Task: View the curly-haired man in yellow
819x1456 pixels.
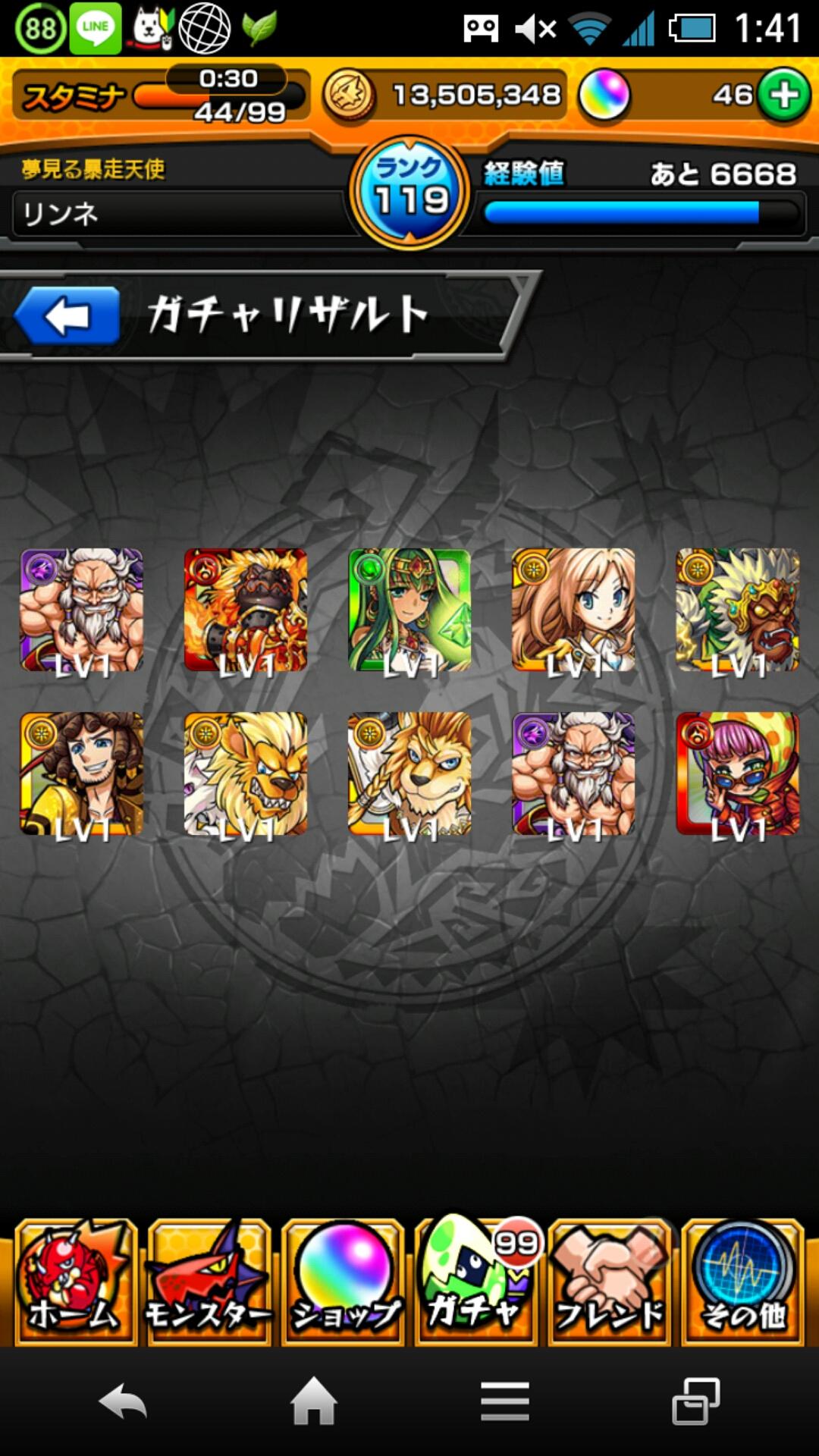Action: coord(82,774)
